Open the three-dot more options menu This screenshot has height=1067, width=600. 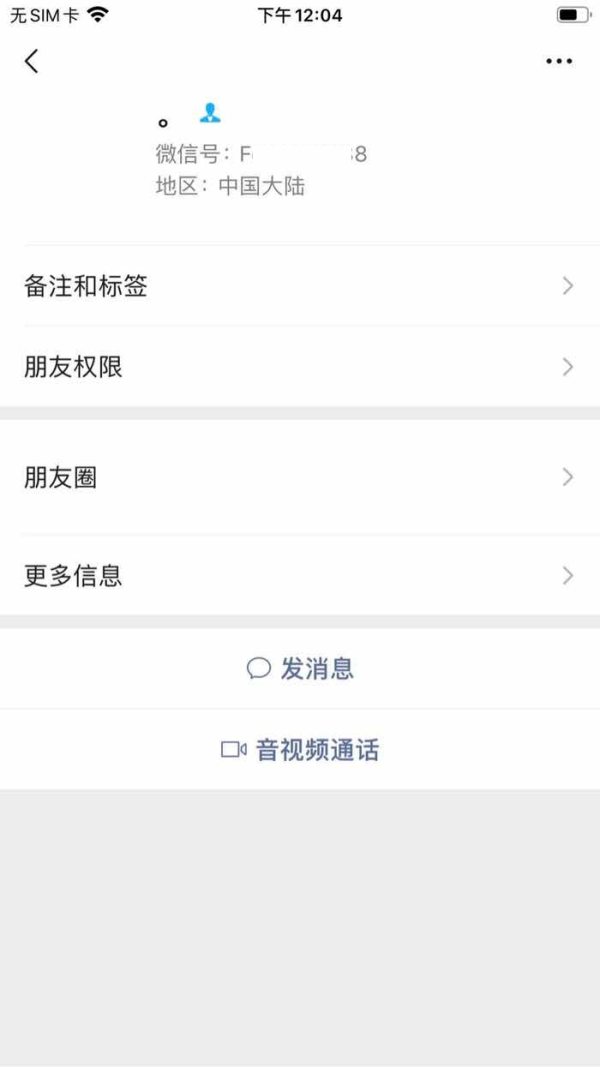click(x=559, y=61)
